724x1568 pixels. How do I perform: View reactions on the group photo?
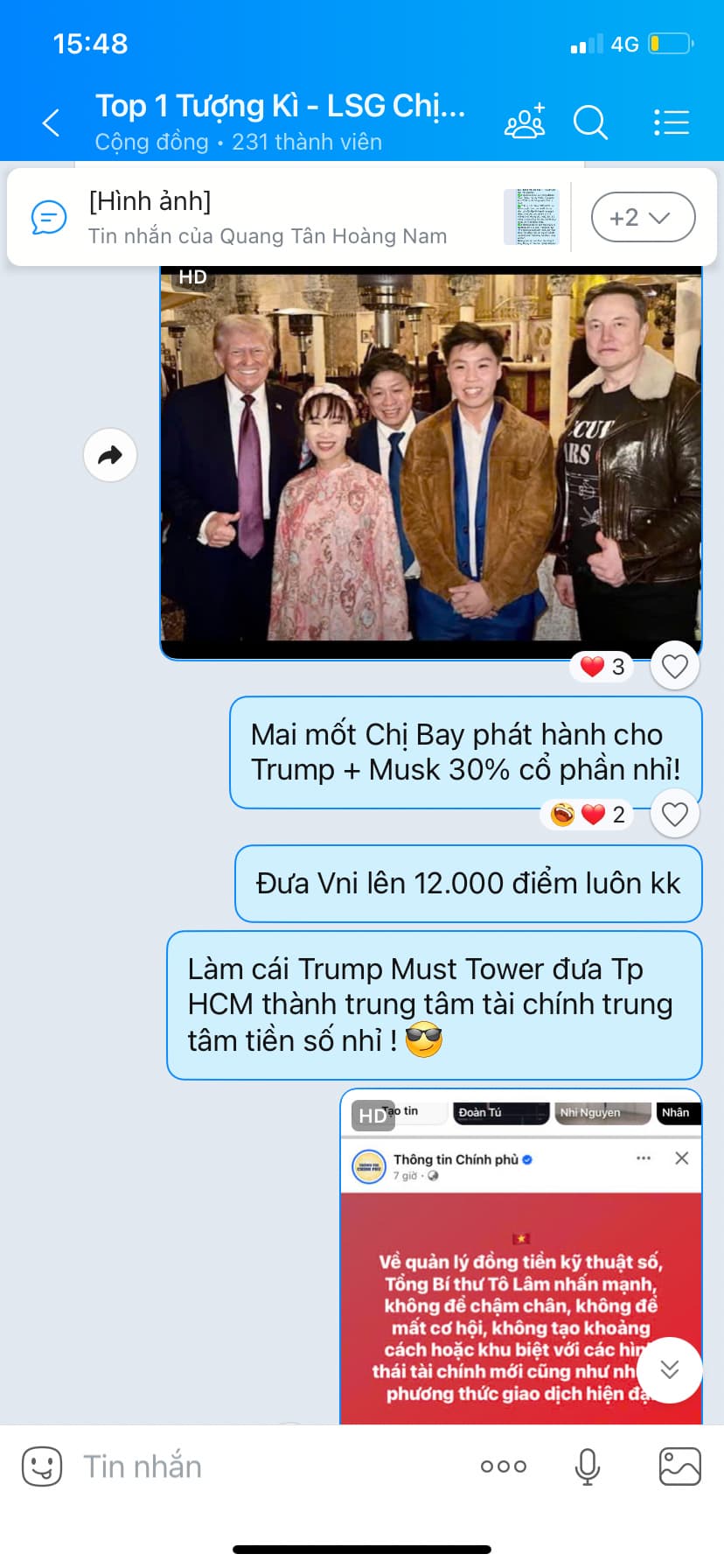coord(603,667)
